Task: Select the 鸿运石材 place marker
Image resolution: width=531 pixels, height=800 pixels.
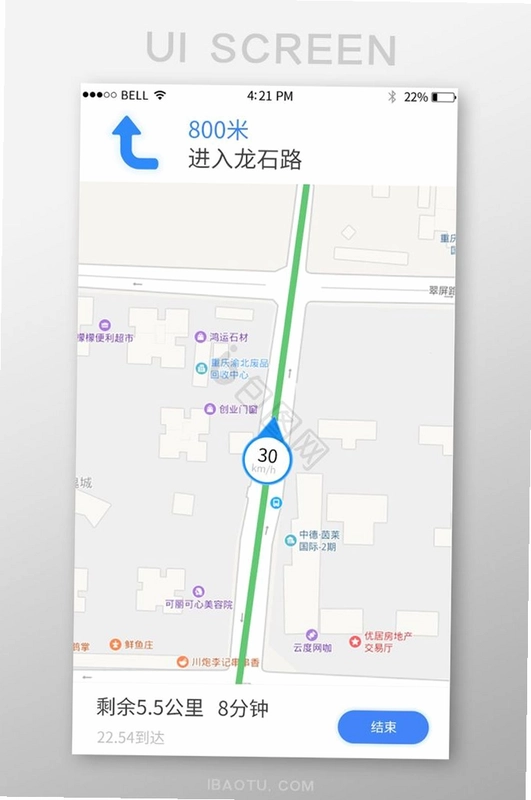Action: [200, 337]
